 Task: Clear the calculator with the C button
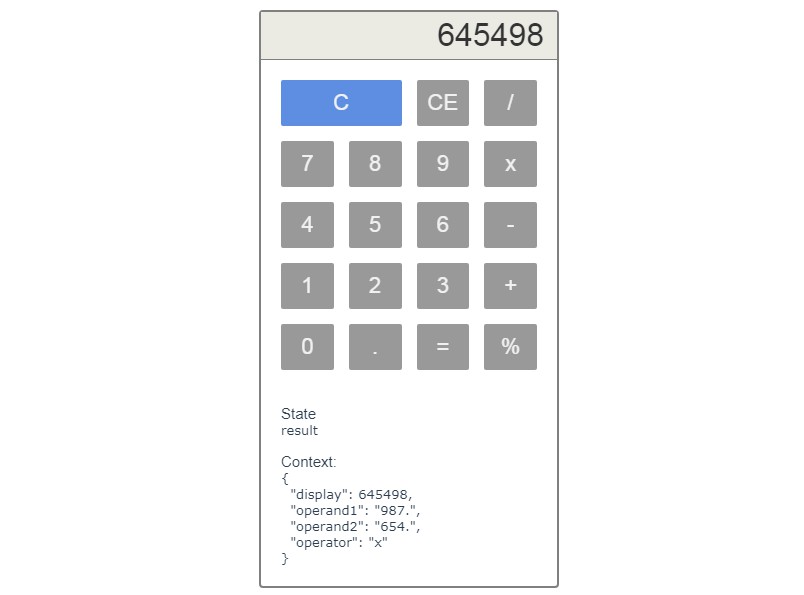(x=341, y=103)
